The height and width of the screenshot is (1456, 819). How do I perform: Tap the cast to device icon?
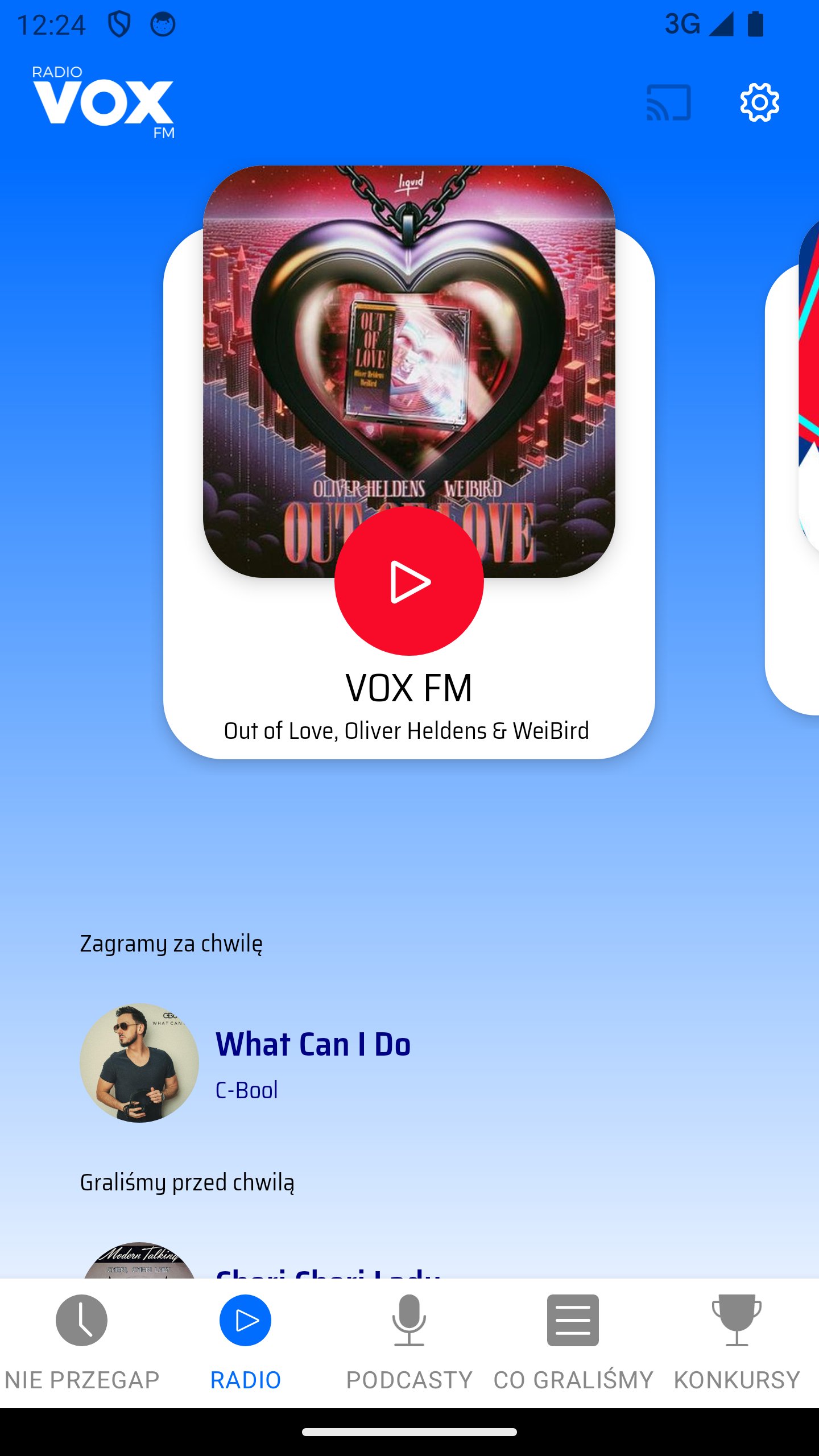[x=668, y=102]
